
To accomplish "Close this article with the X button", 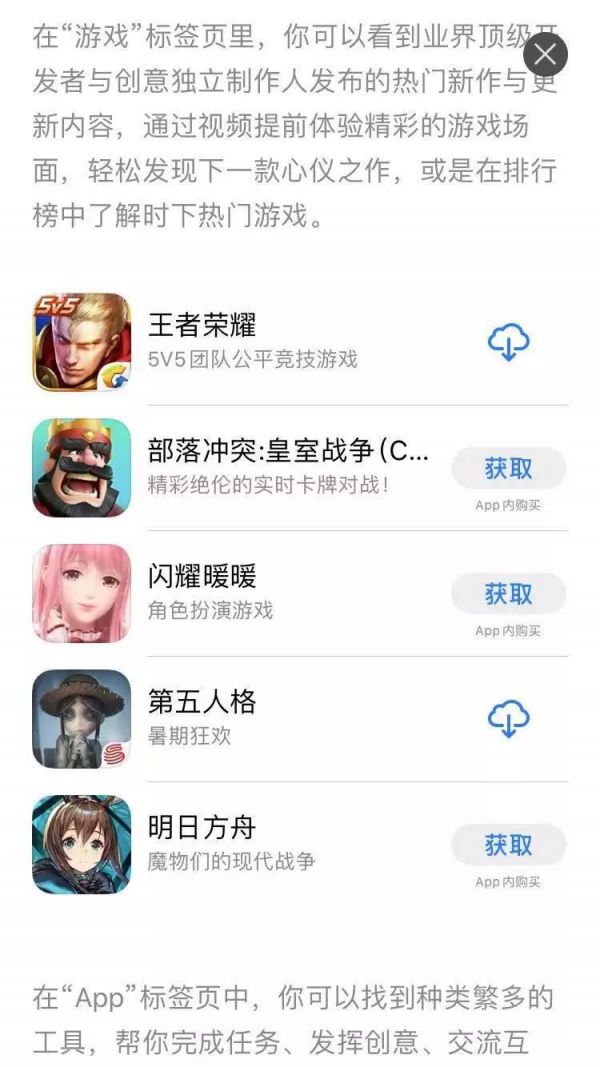I will pyautogui.click(x=546, y=54).
